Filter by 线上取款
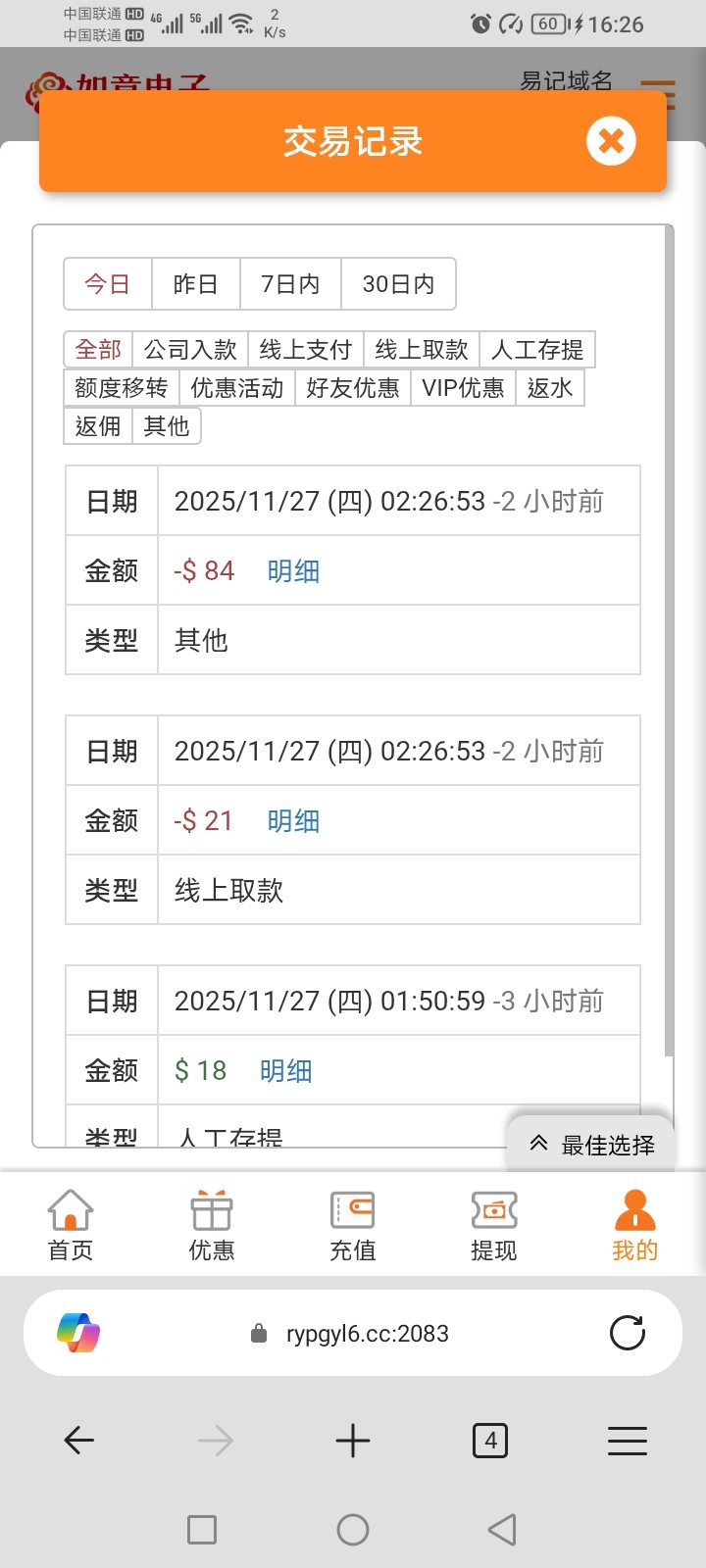 (x=421, y=350)
